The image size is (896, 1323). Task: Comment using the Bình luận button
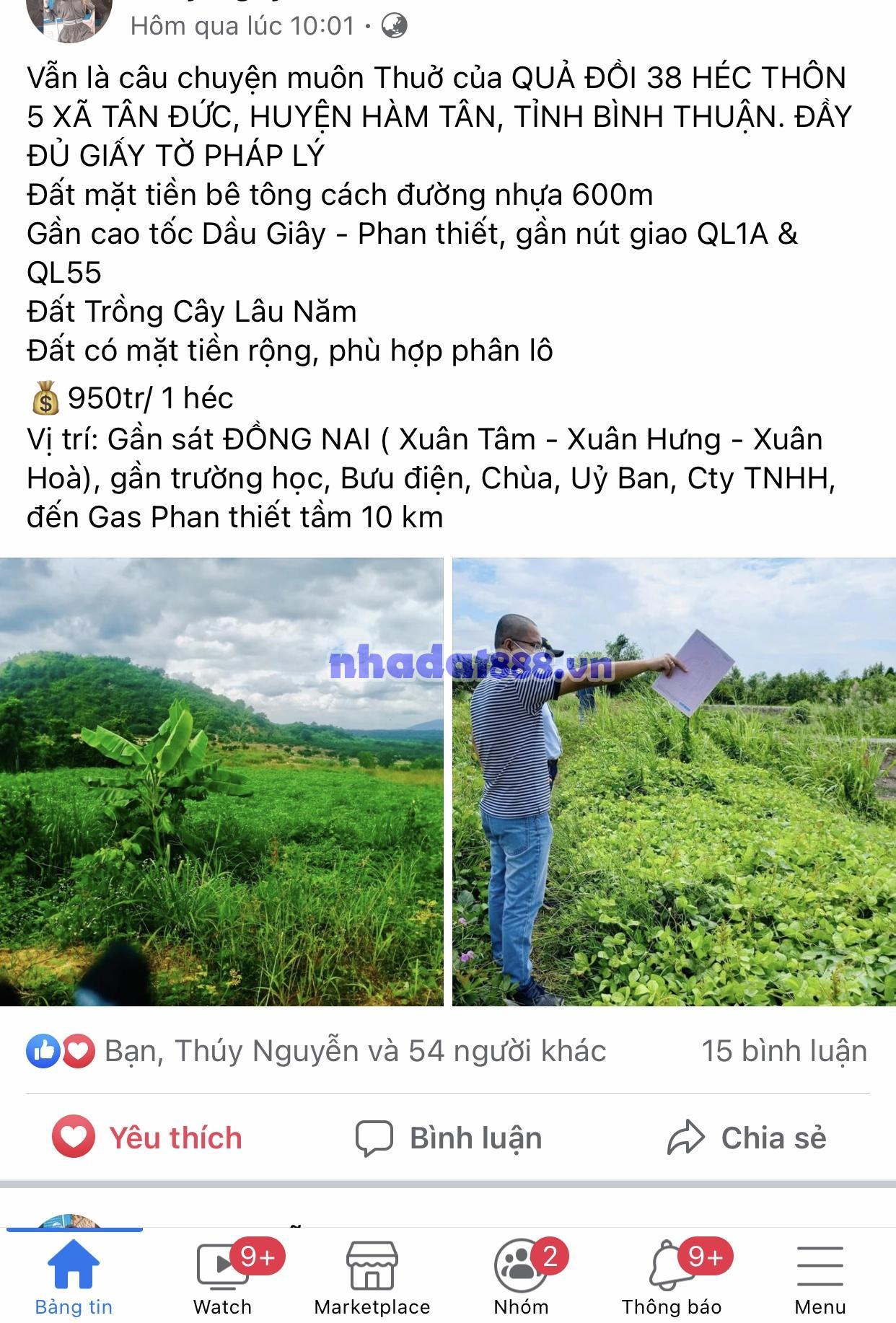click(448, 1138)
